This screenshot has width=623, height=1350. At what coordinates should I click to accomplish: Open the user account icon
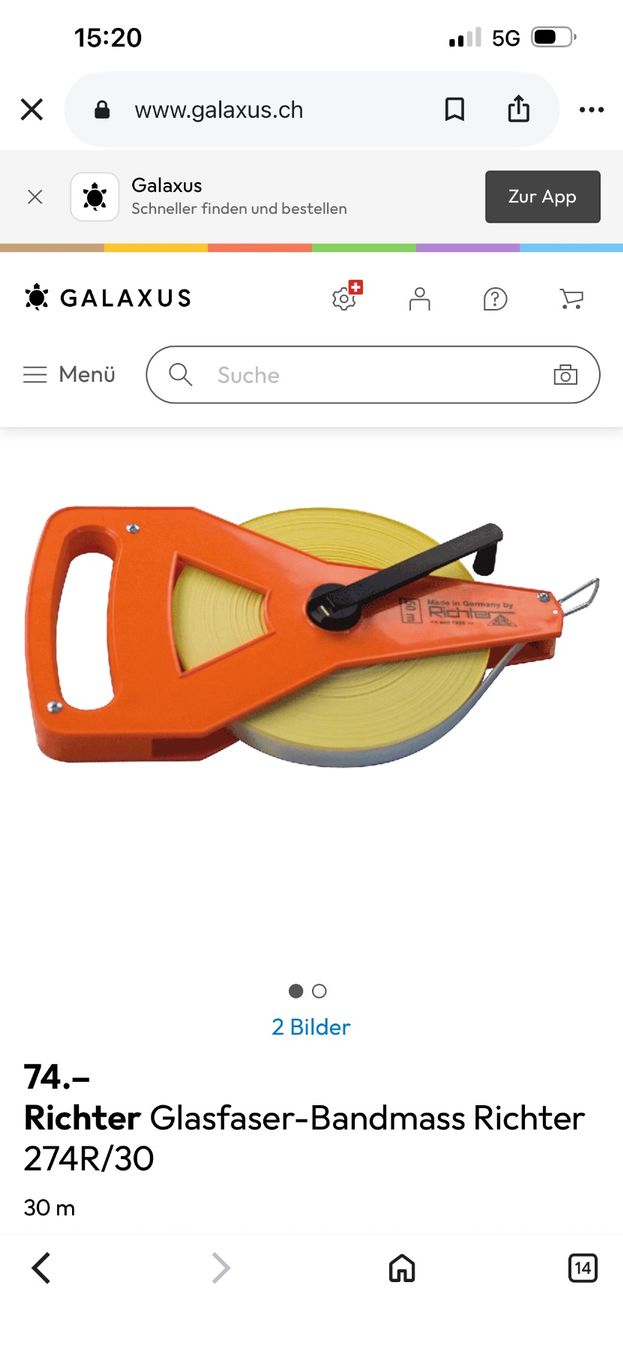click(x=420, y=298)
